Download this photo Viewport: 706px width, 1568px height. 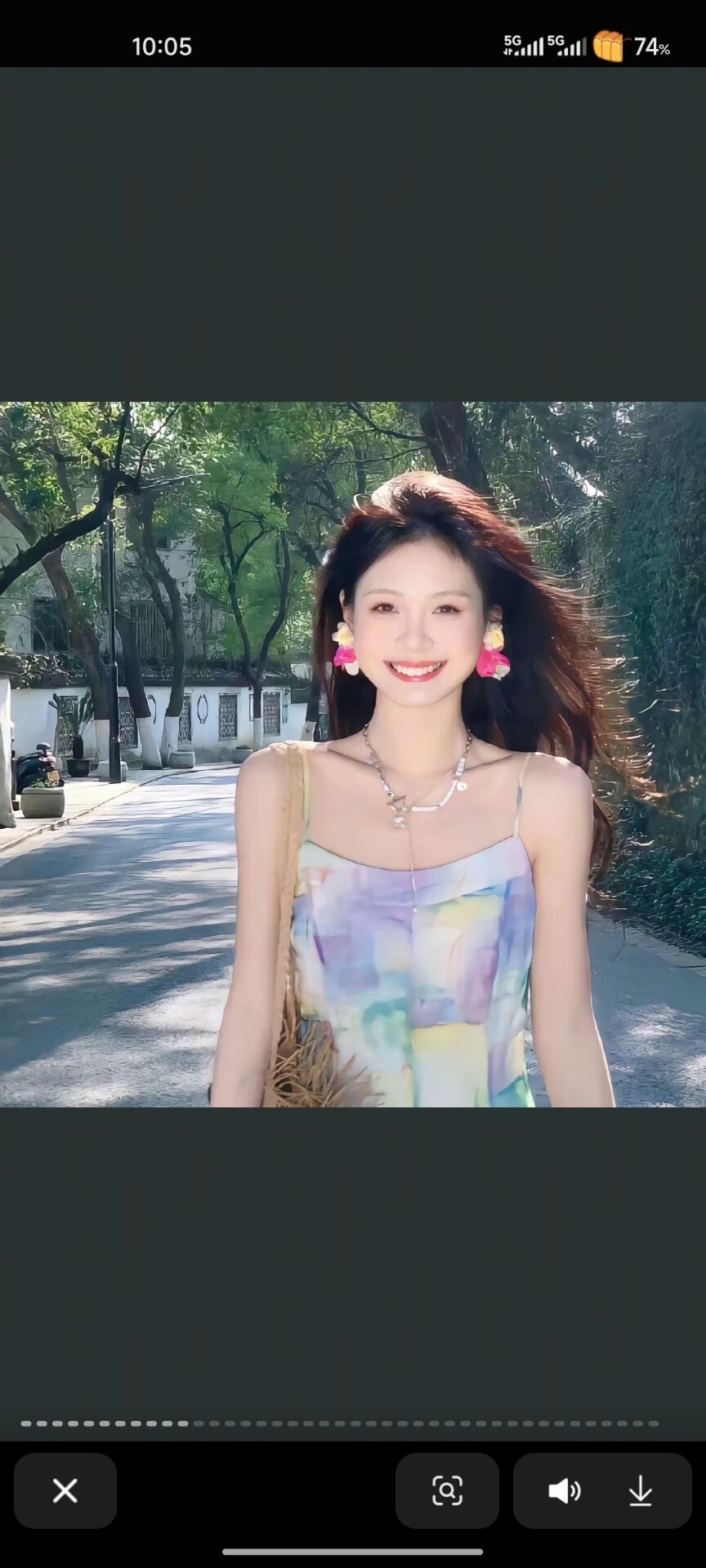click(x=641, y=1490)
